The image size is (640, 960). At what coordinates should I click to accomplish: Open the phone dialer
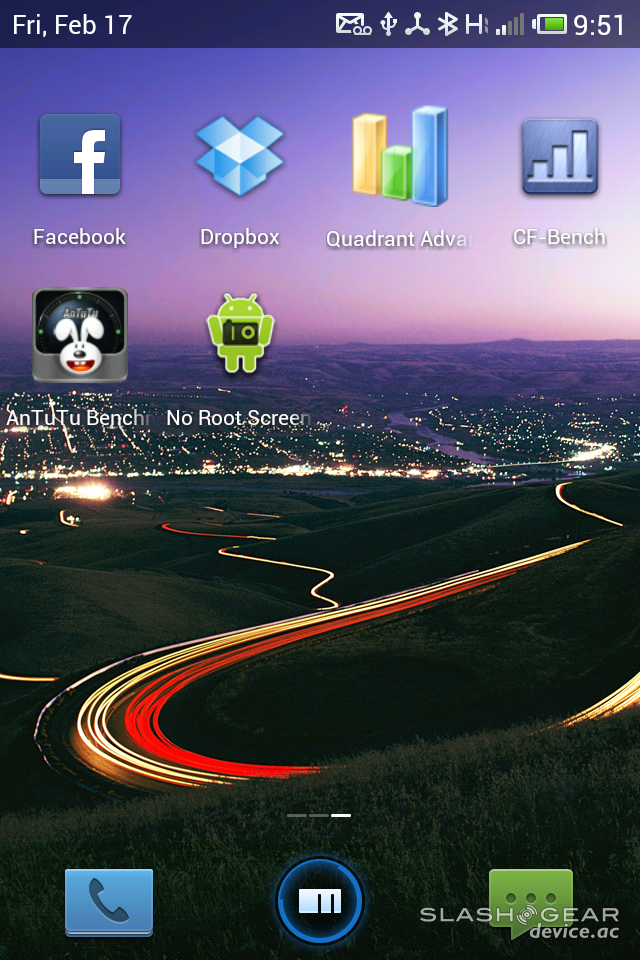click(109, 901)
